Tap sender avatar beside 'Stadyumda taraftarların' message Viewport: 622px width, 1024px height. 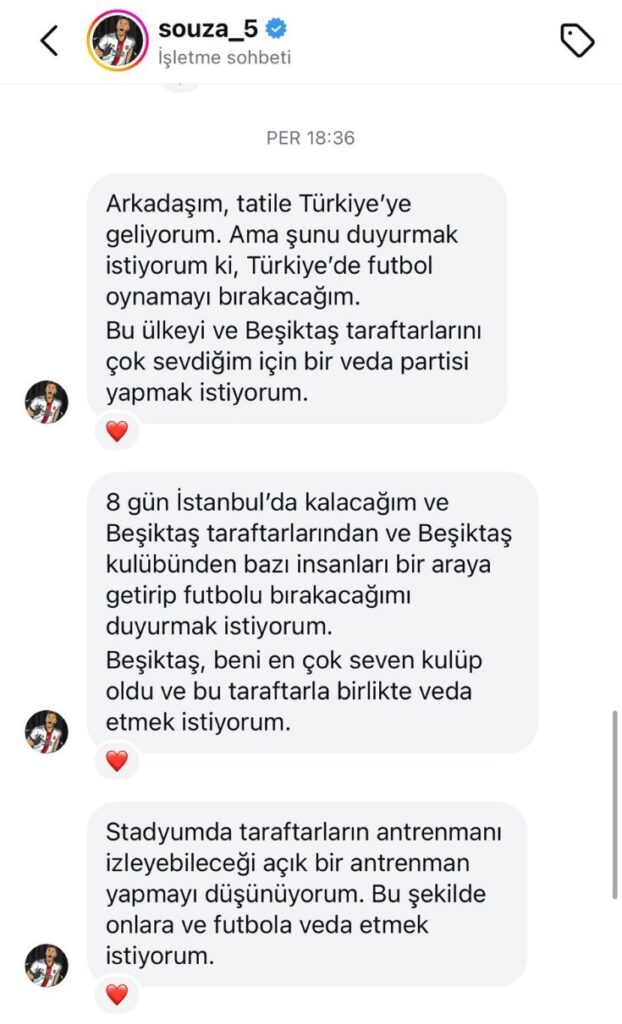click(46, 964)
